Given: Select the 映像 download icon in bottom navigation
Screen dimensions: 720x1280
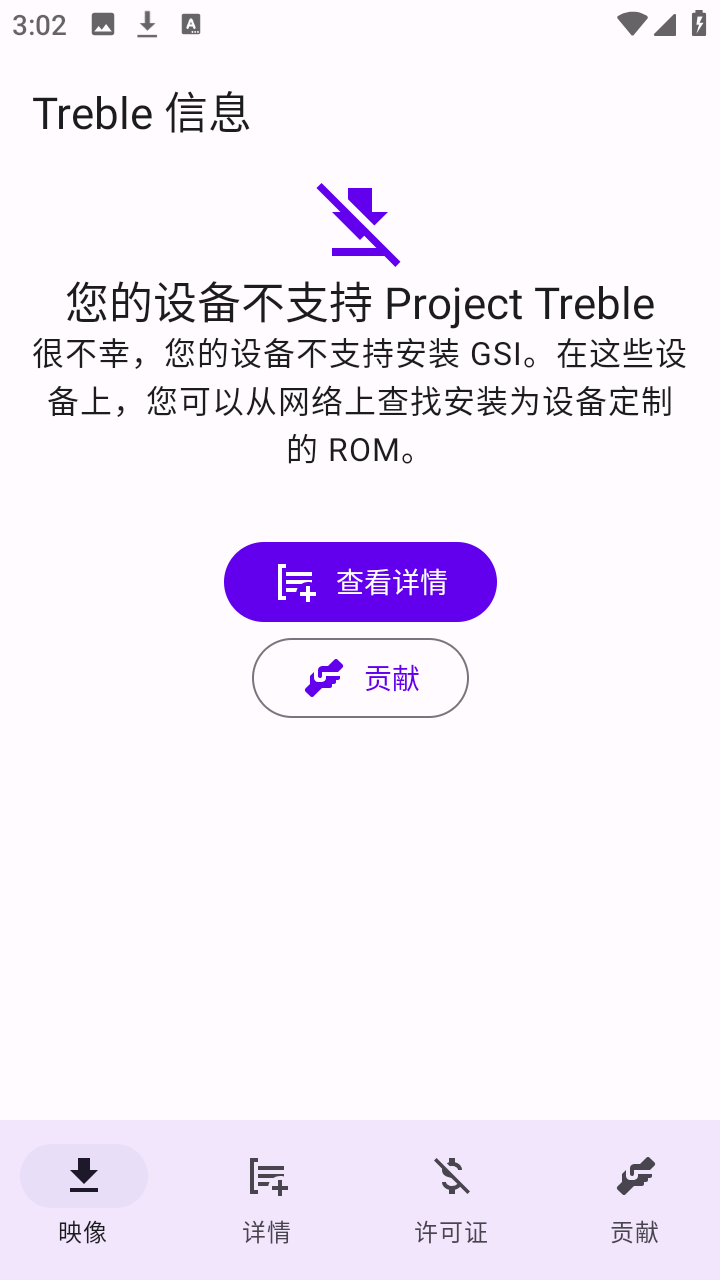Looking at the screenshot, I should [x=84, y=1176].
